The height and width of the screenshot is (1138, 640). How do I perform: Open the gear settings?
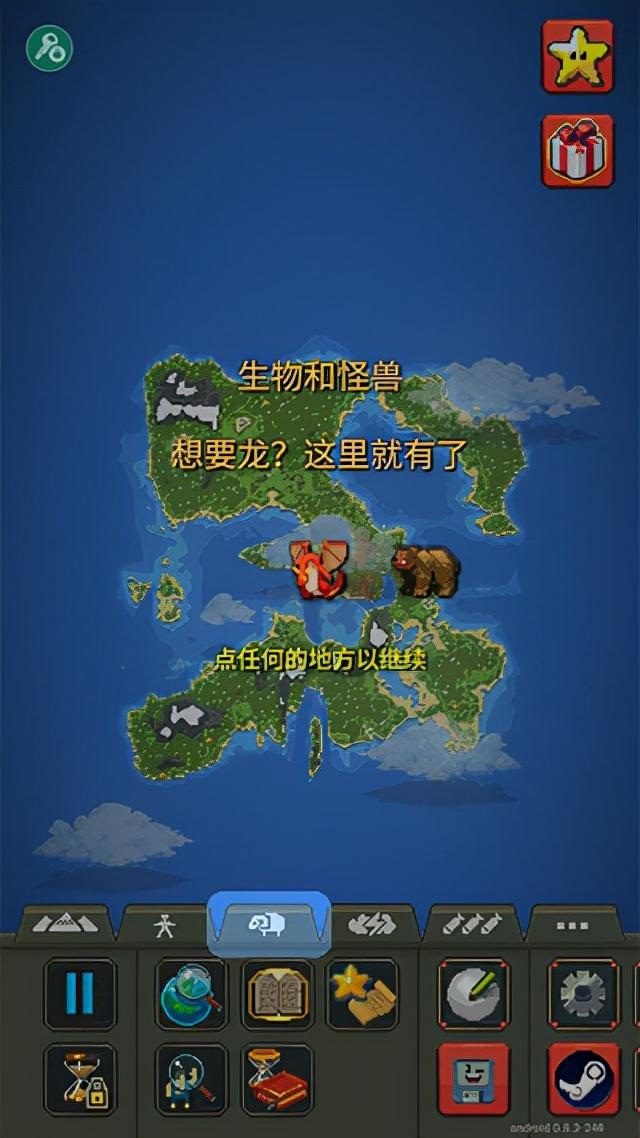[584, 993]
